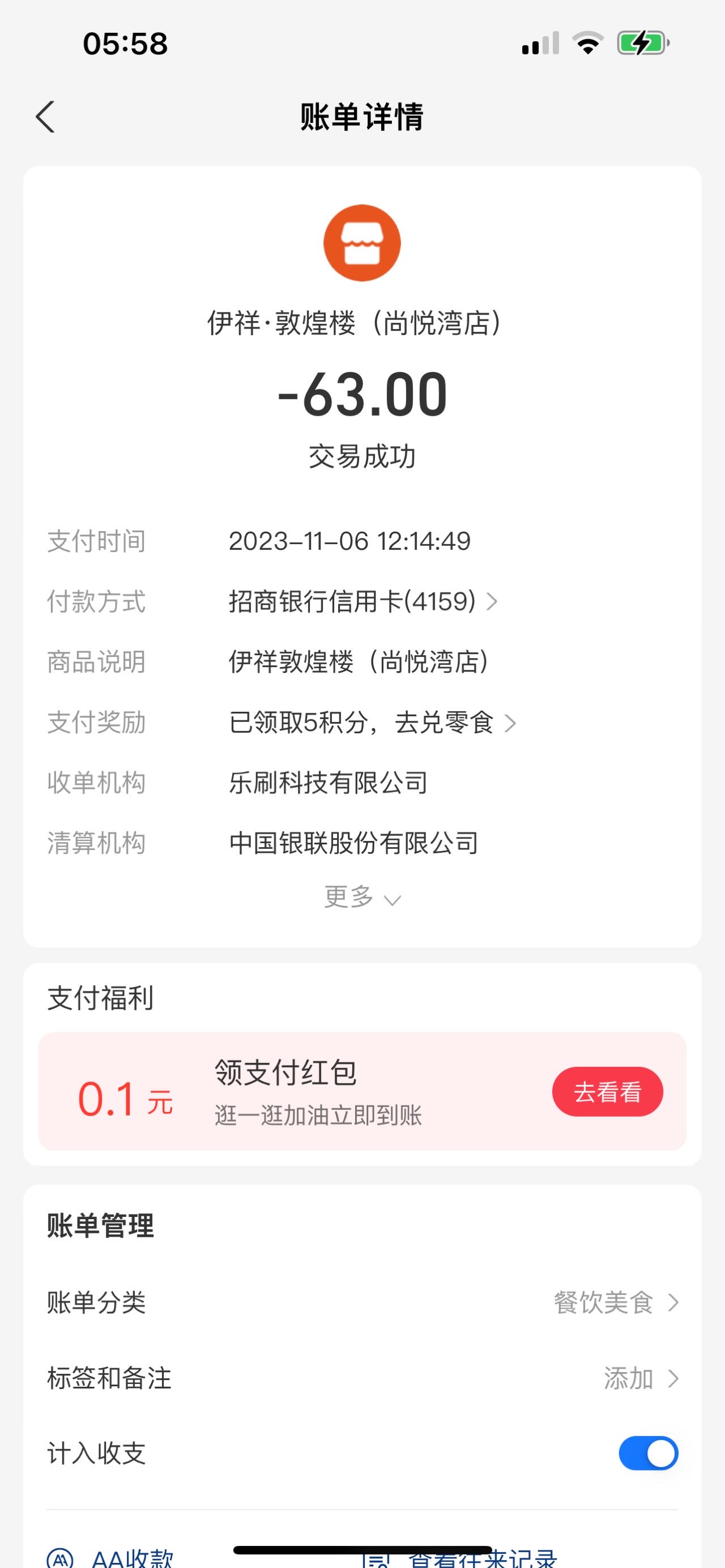725x1568 pixels.
Task: Add a tag via 标签和备注
Action: tap(362, 1378)
